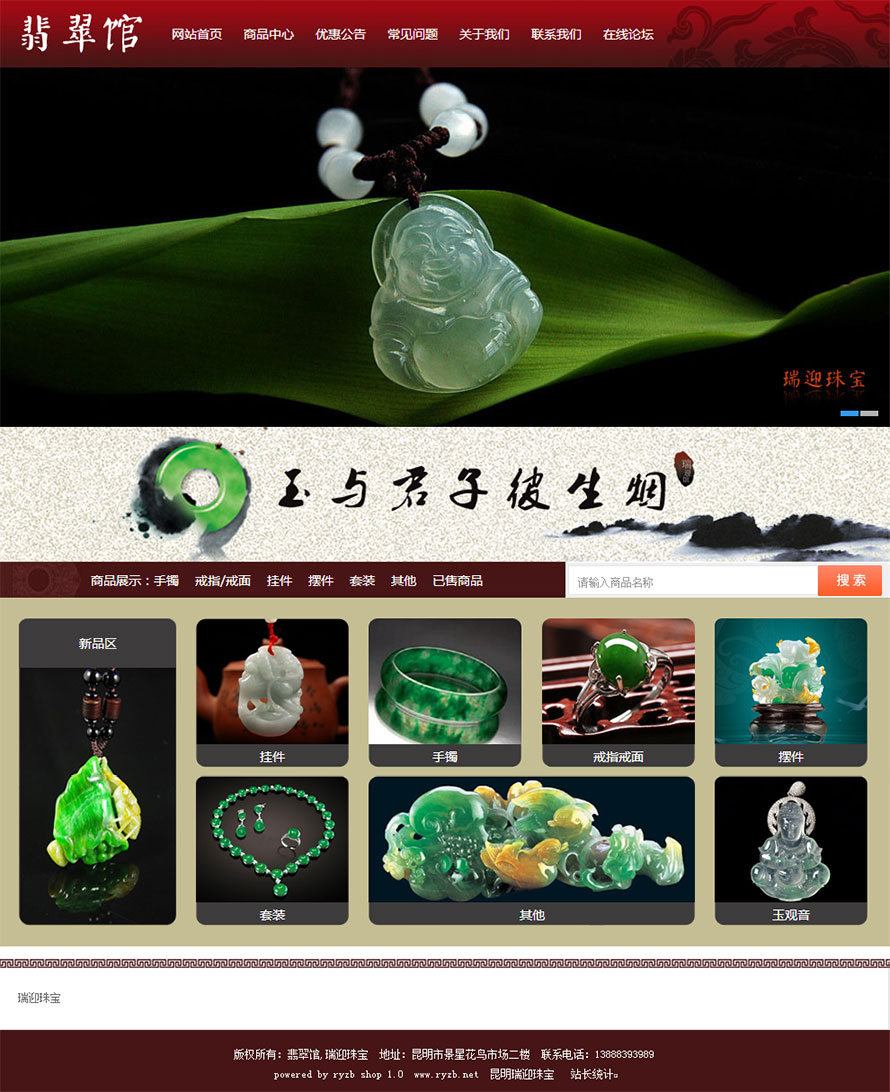Go to 商品中心 in top menu
Viewport: 890px width, 1092px height.
(268, 34)
